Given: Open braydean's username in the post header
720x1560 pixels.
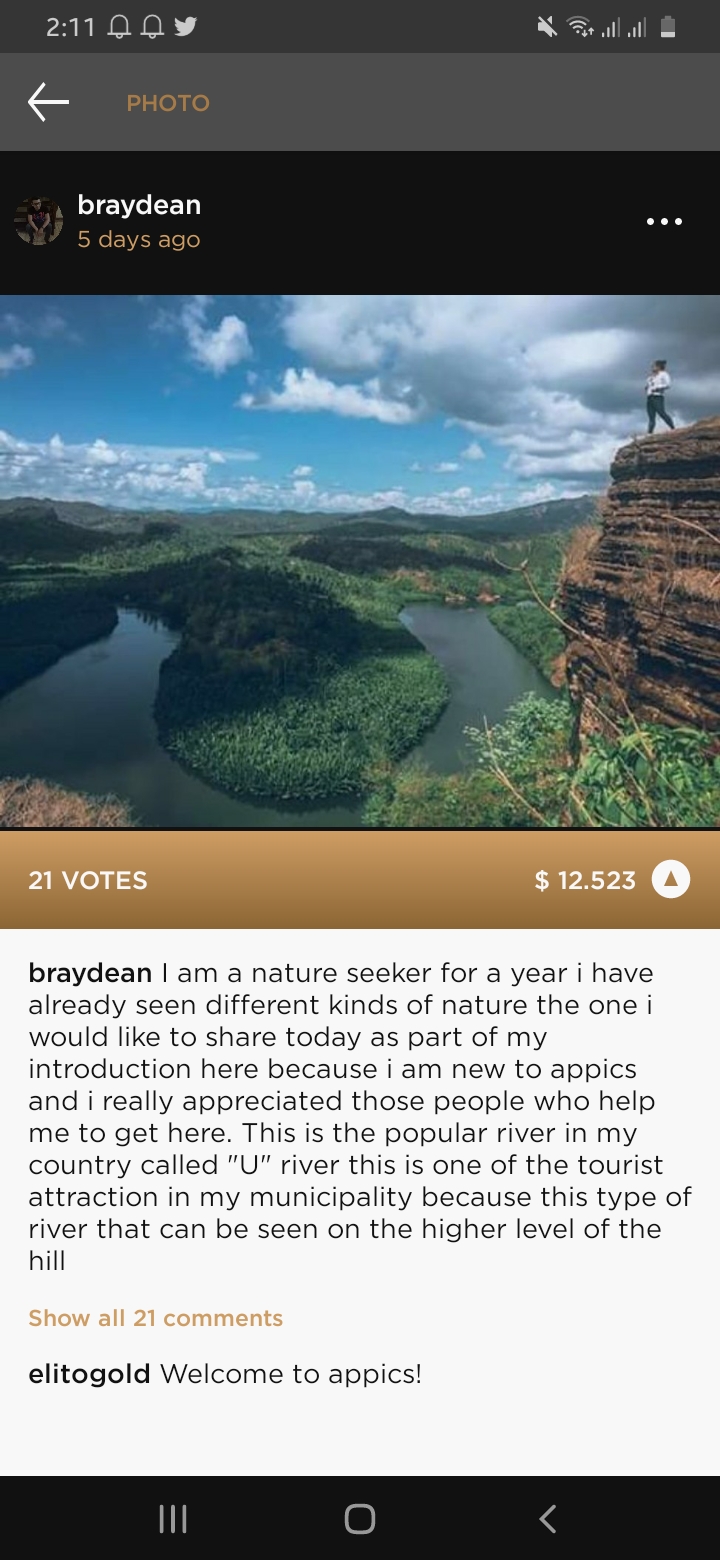Looking at the screenshot, I should pyautogui.click(x=139, y=205).
